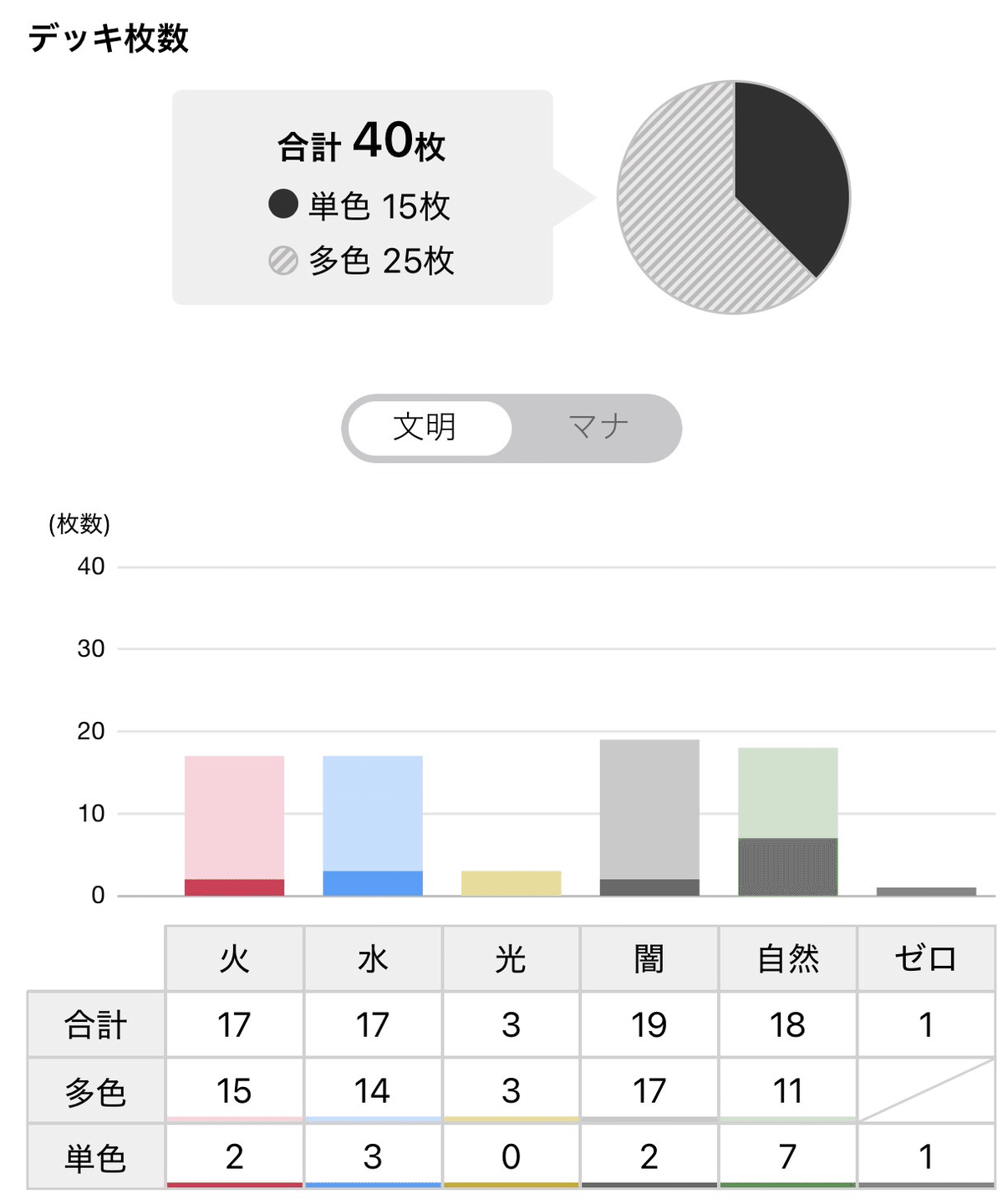
Task: Switch the toggle to 文明 view
Action: 426,427
